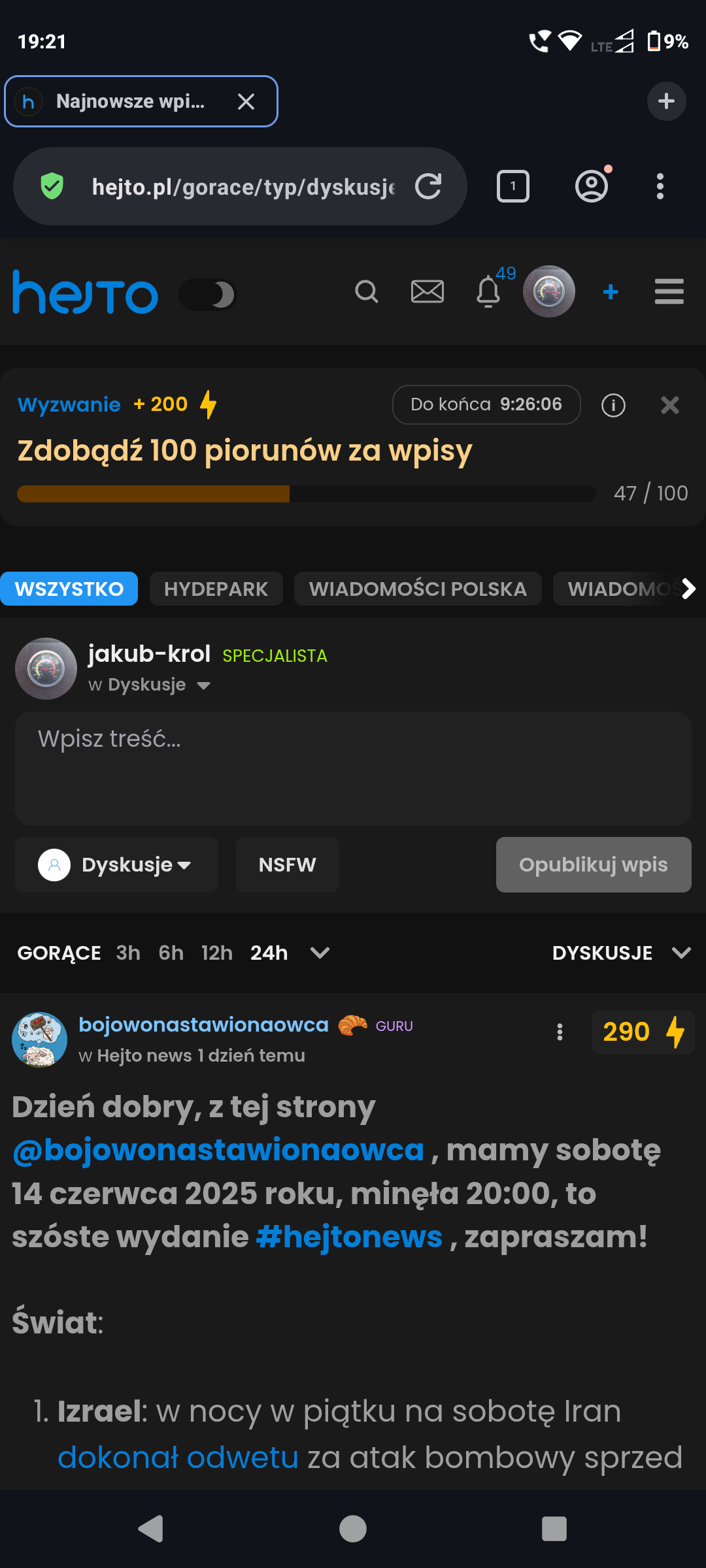Filter hot posts to 12h

[x=216, y=953]
